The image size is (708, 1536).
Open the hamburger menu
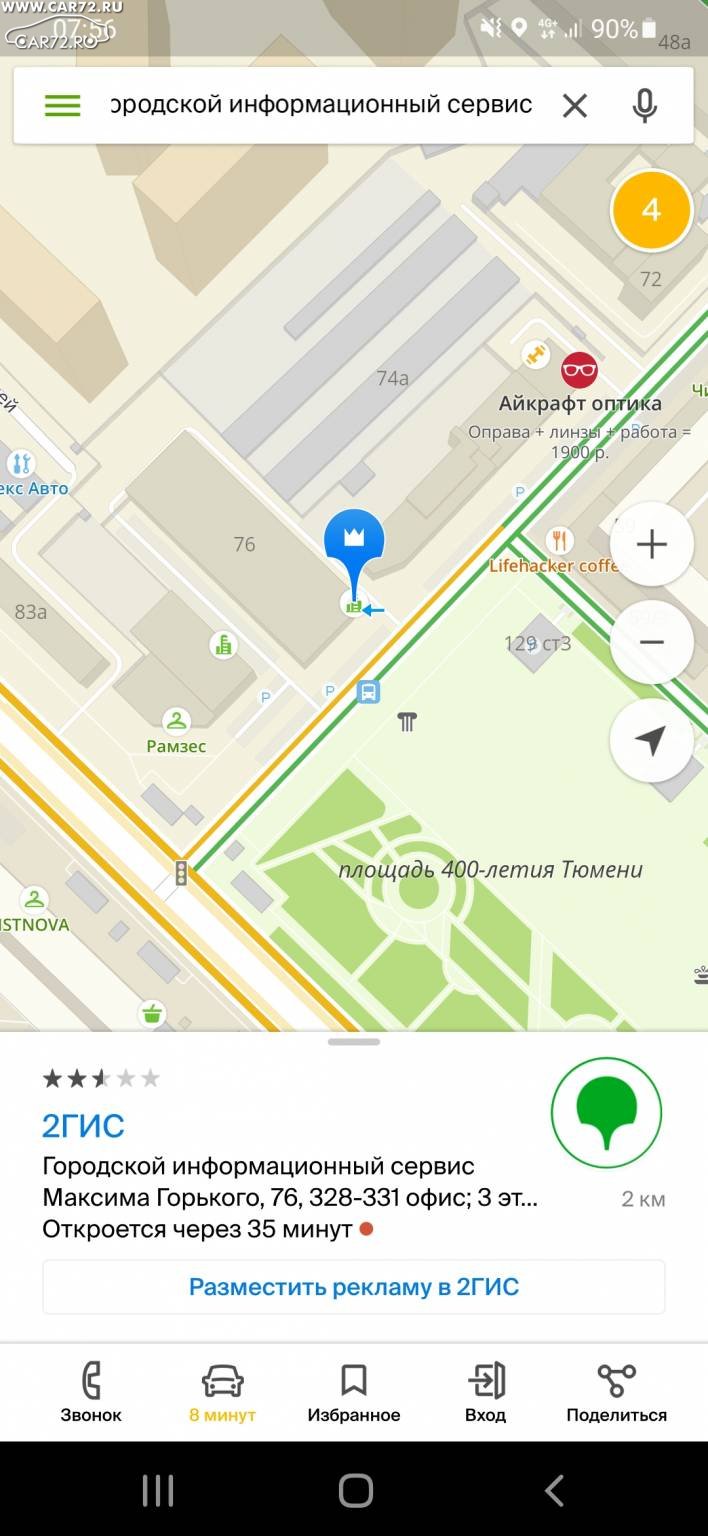click(62, 106)
